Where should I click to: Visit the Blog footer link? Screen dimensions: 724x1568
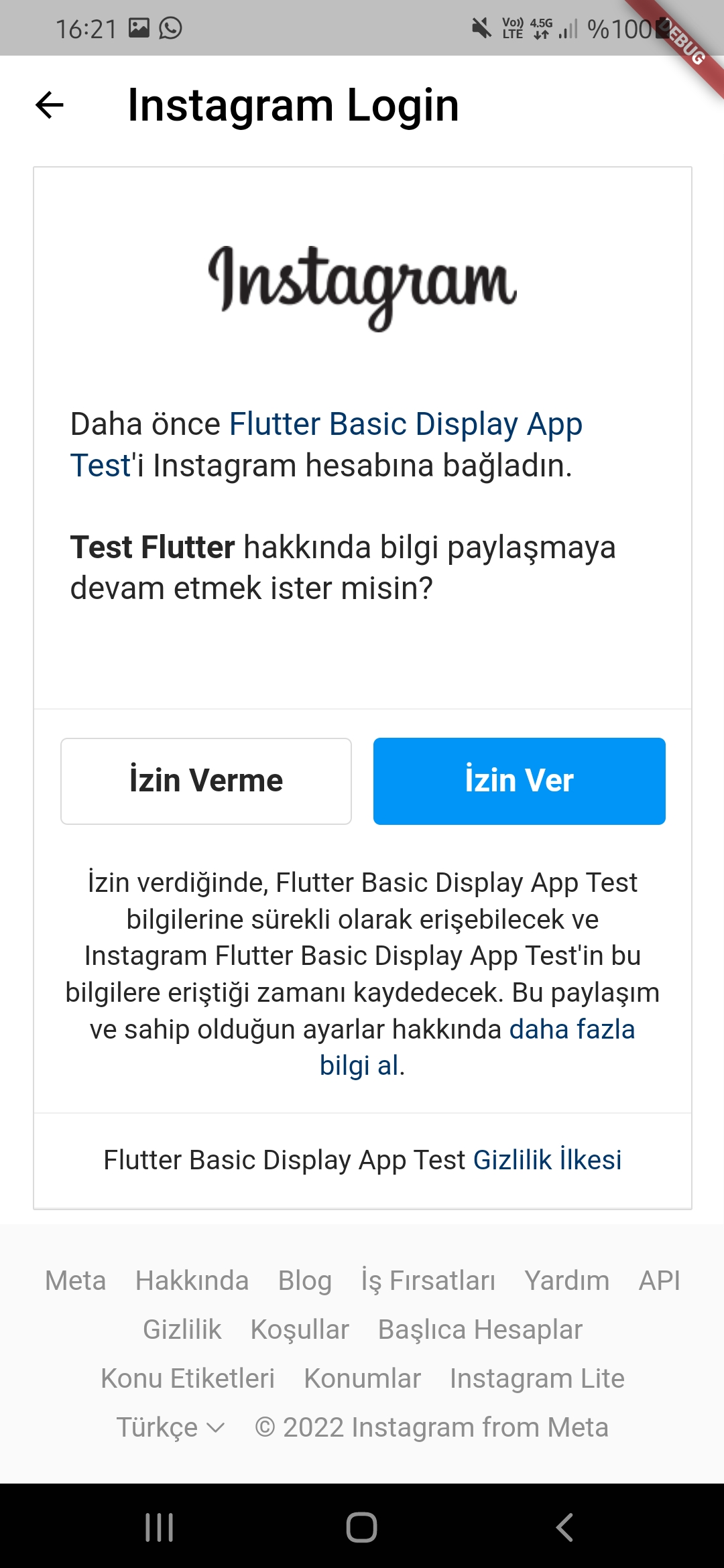(305, 1281)
